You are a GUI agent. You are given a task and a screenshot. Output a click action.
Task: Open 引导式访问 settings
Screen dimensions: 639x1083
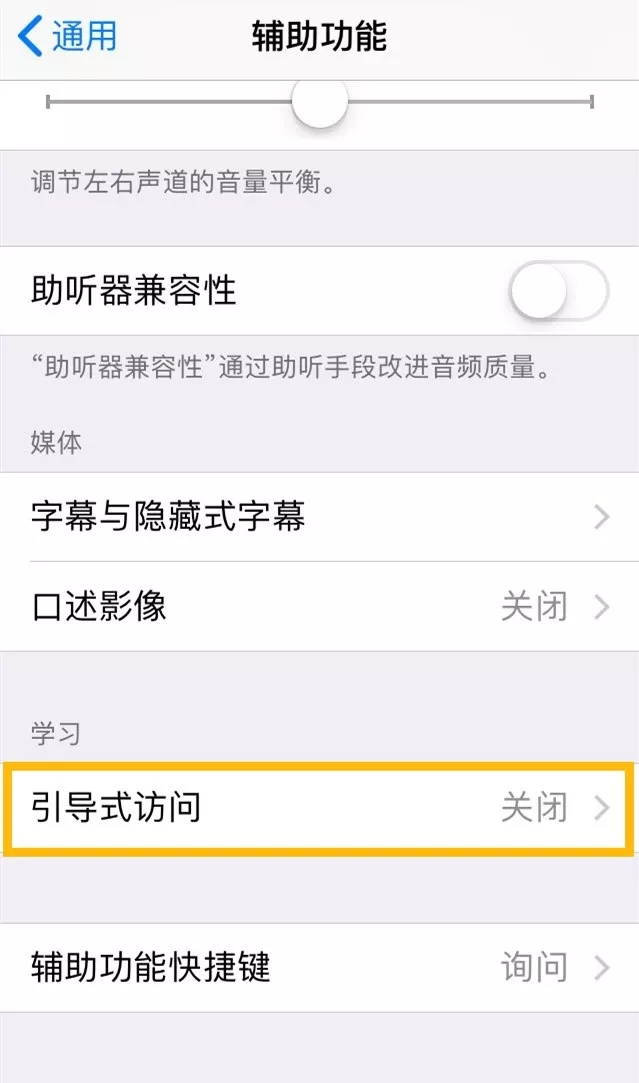tap(319, 807)
